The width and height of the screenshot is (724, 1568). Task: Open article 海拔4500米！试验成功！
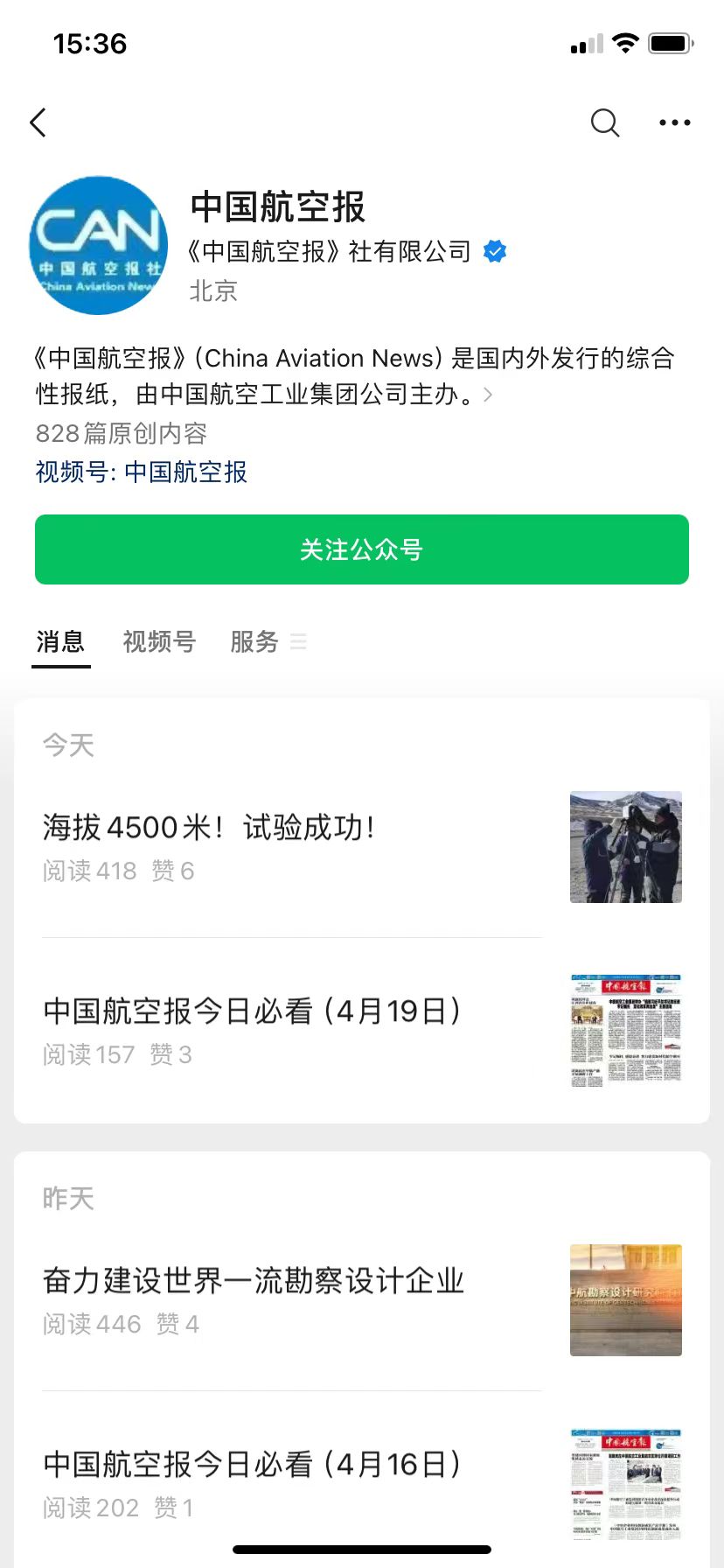pyautogui.click(x=362, y=847)
